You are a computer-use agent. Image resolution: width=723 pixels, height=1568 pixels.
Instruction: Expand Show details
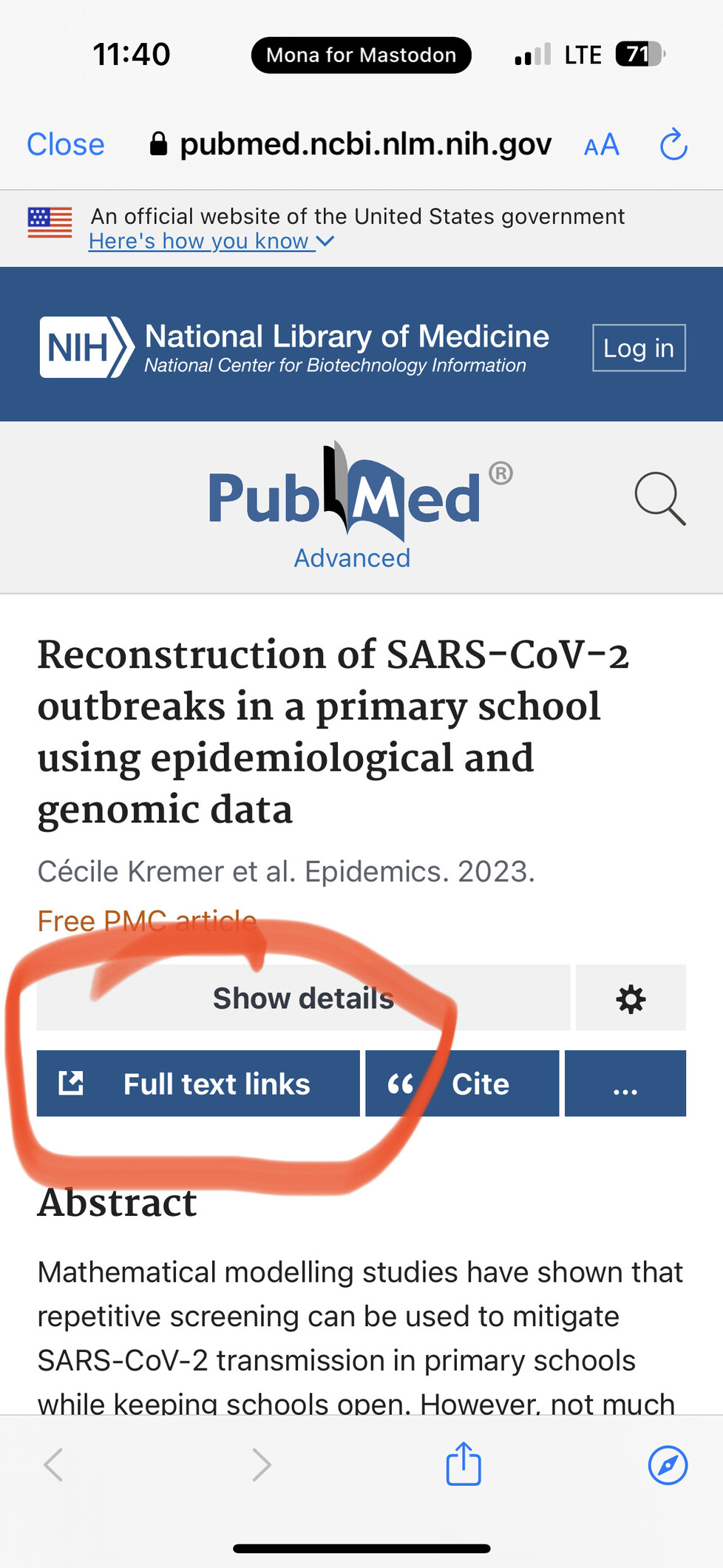(303, 998)
